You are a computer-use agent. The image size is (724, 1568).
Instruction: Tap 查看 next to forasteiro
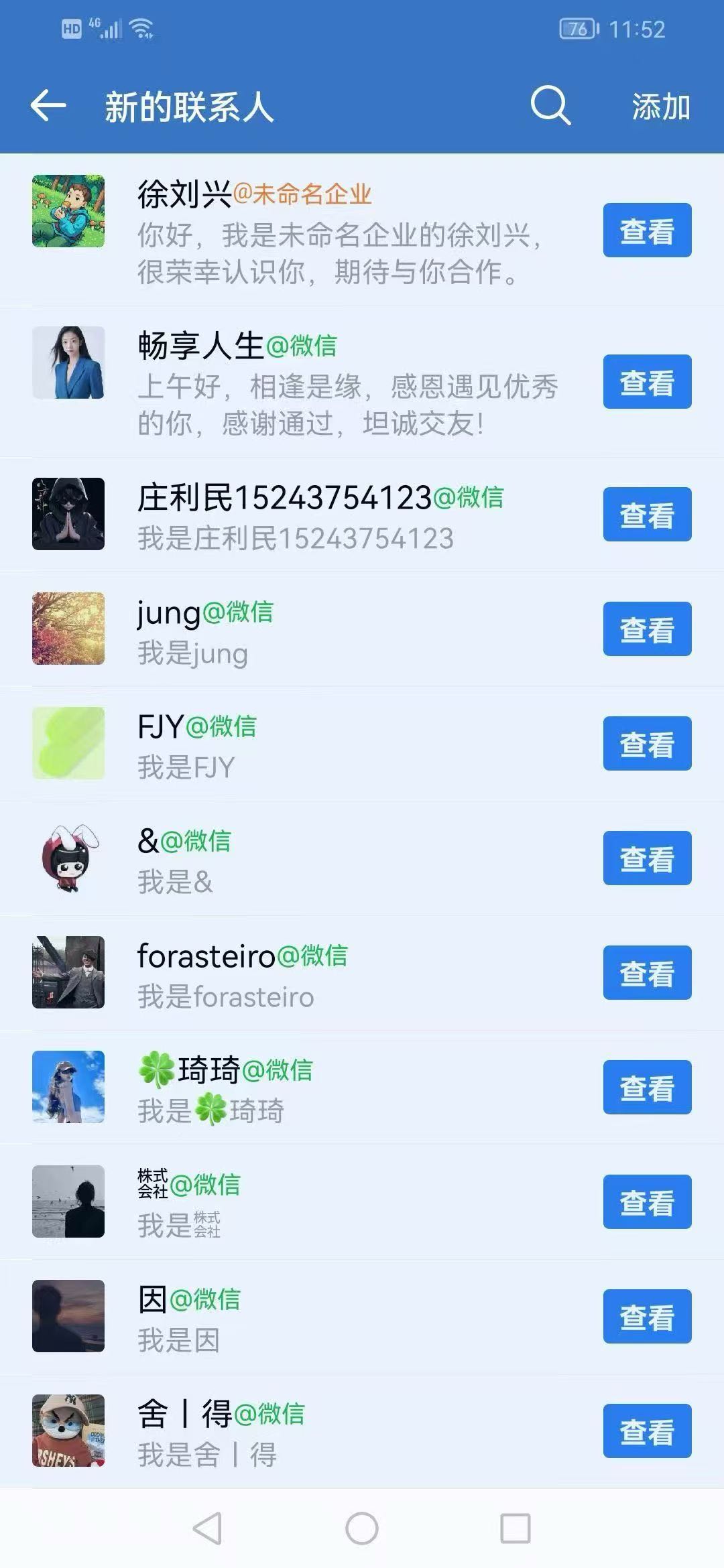point(647,973)
